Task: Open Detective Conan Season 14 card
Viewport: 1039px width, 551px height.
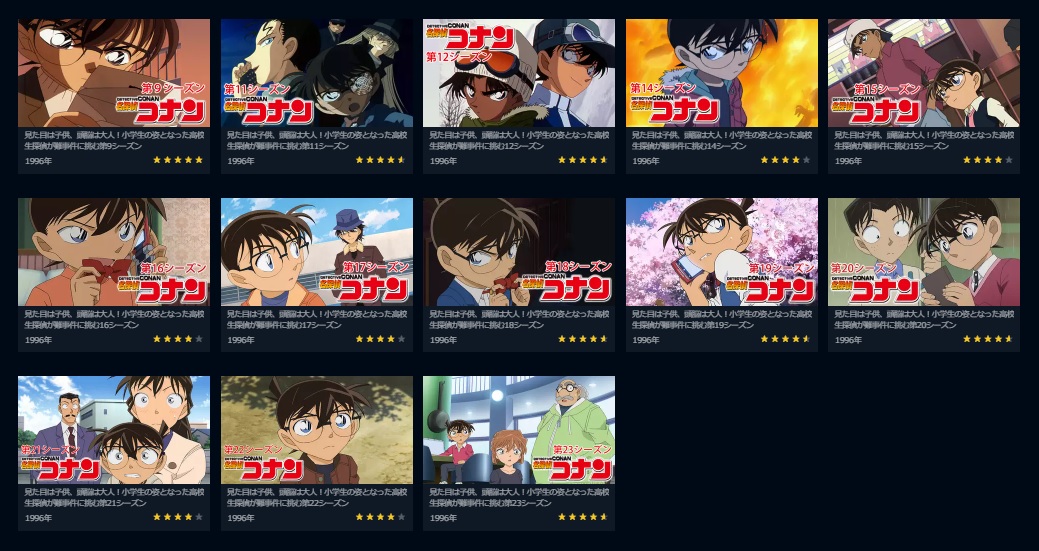Action: tap(721, 73)
